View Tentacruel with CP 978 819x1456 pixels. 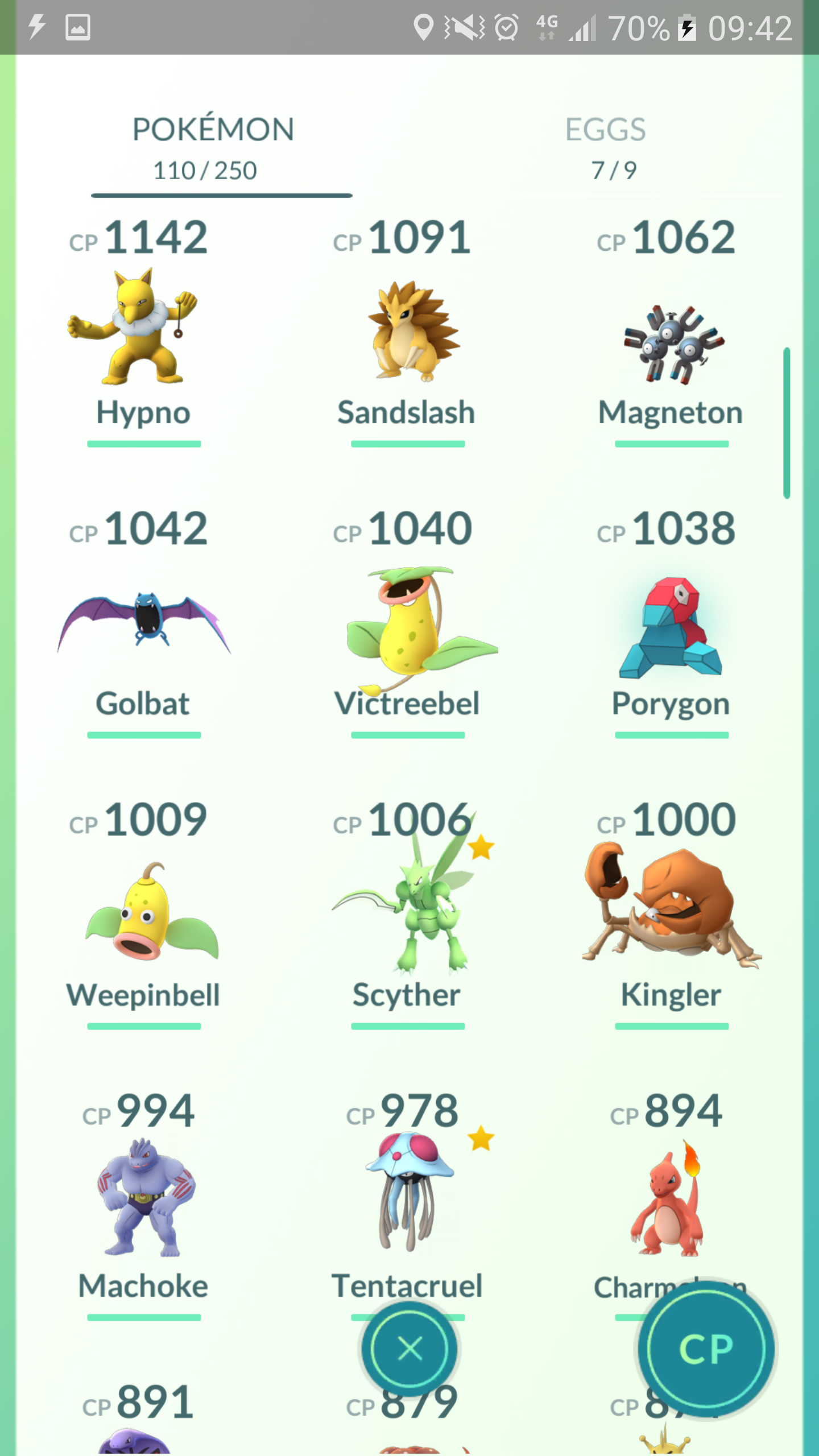(407, 1194)
